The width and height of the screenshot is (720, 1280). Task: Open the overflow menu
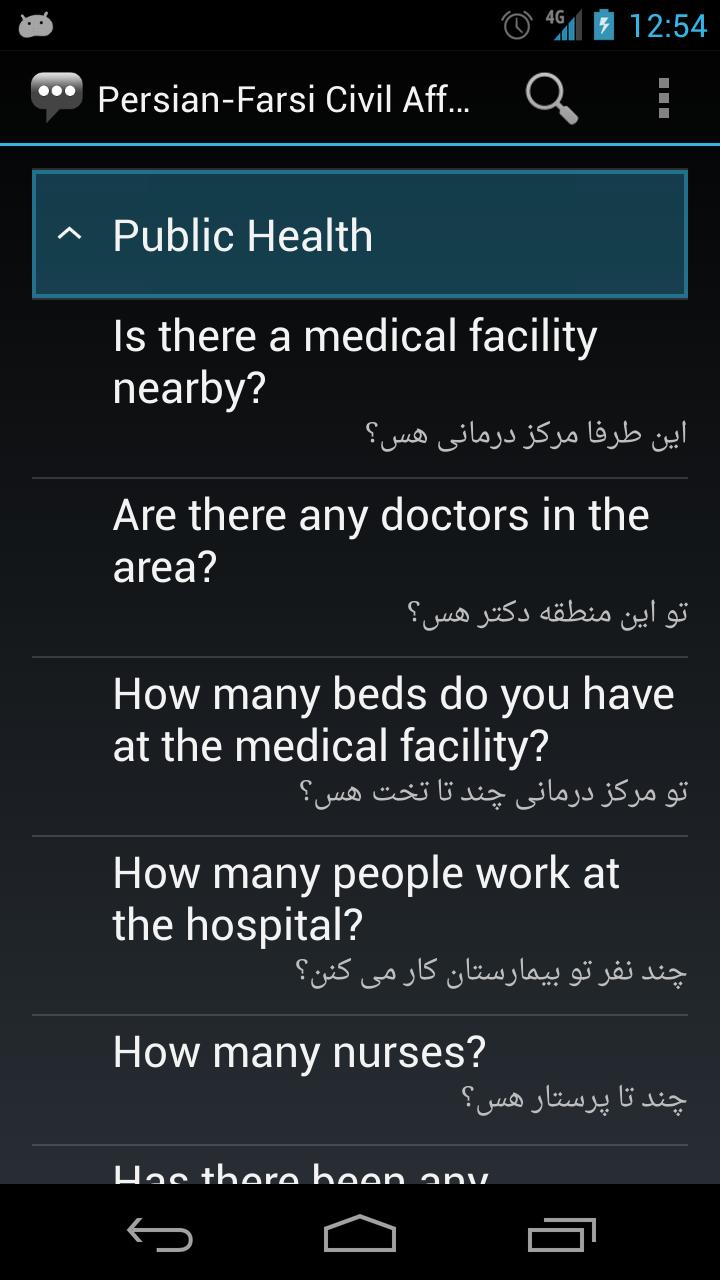click(663, 98)
